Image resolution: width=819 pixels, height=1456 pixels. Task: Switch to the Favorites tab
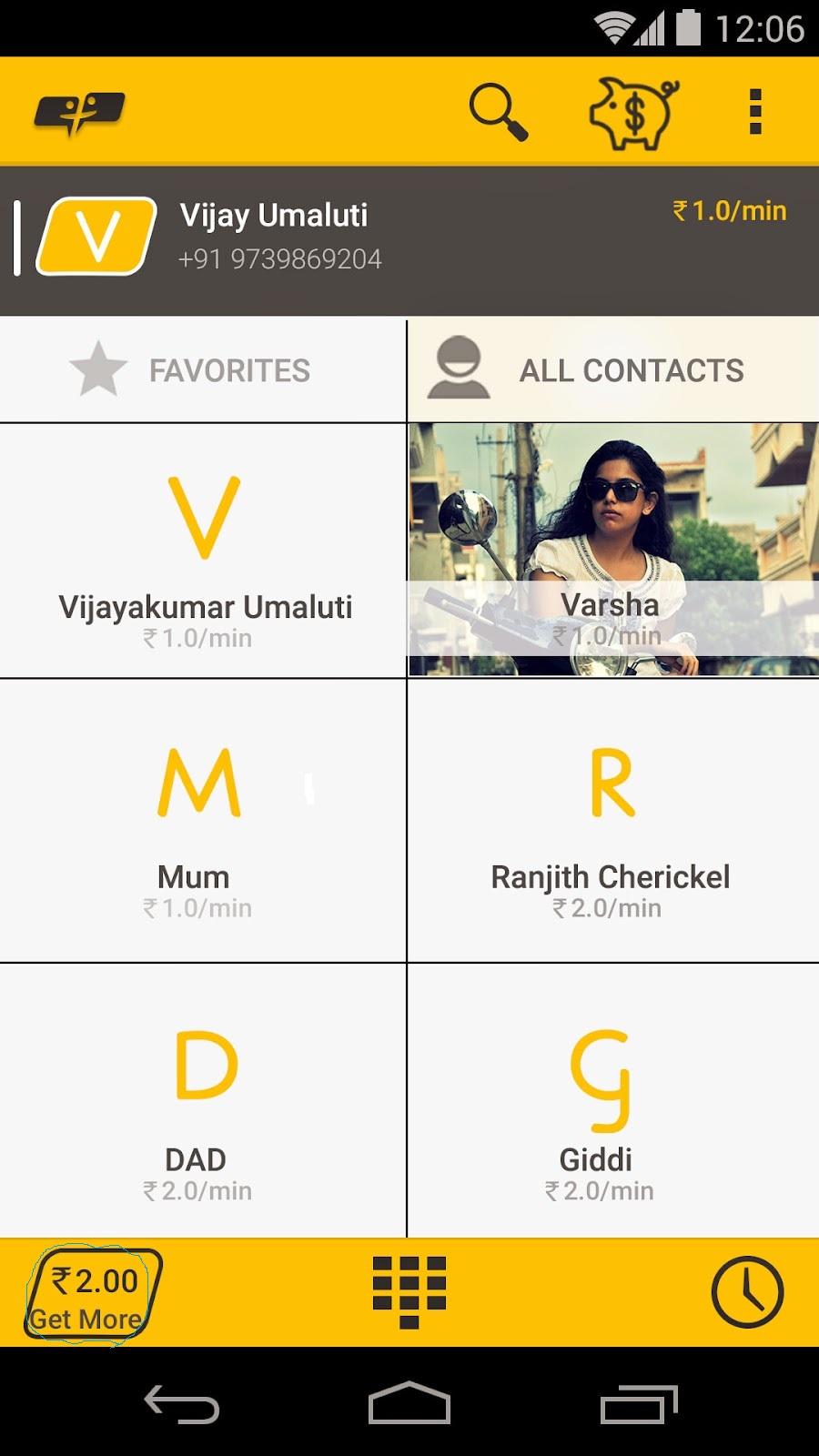click(x=202, y=370)
